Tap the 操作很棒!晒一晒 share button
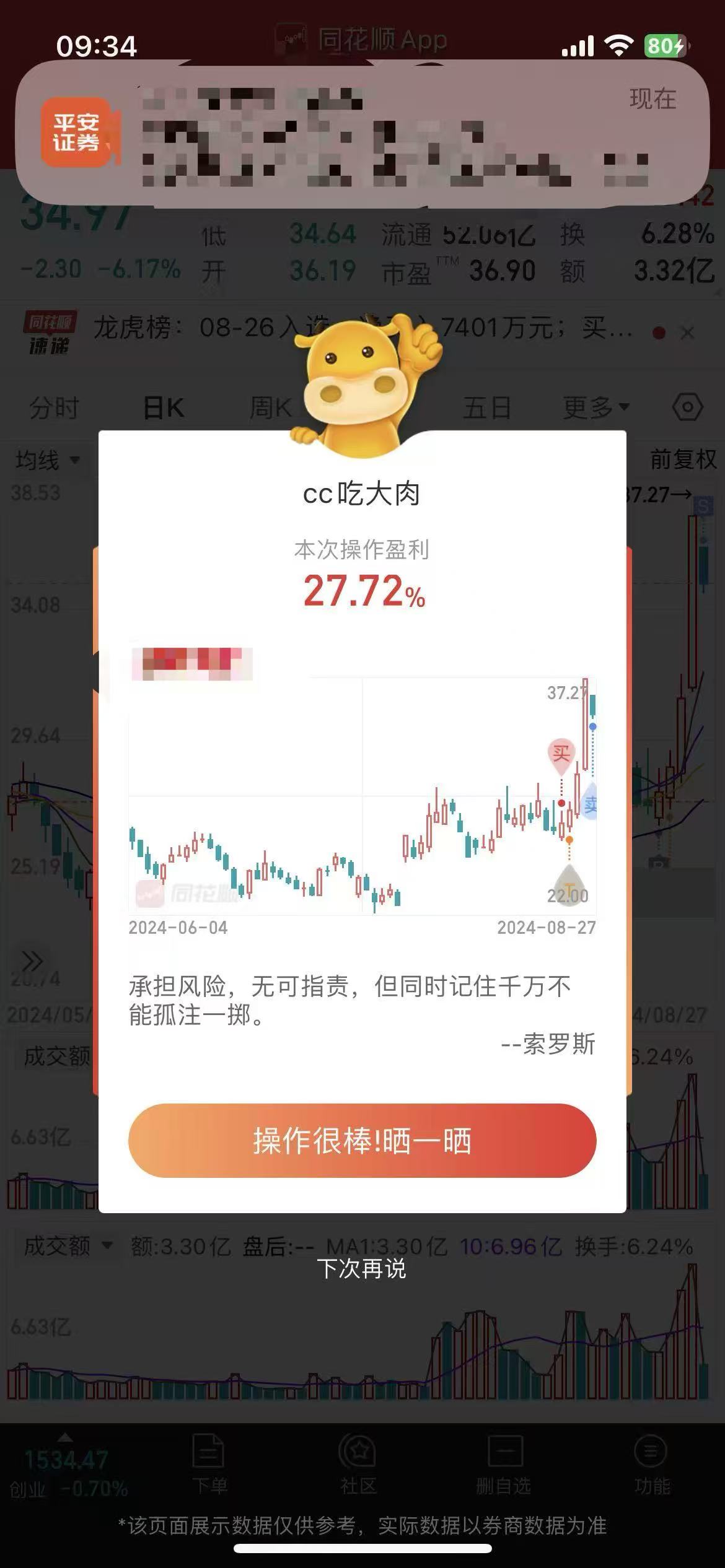Screen dimensions: 725x1568 coord(362,1141)
